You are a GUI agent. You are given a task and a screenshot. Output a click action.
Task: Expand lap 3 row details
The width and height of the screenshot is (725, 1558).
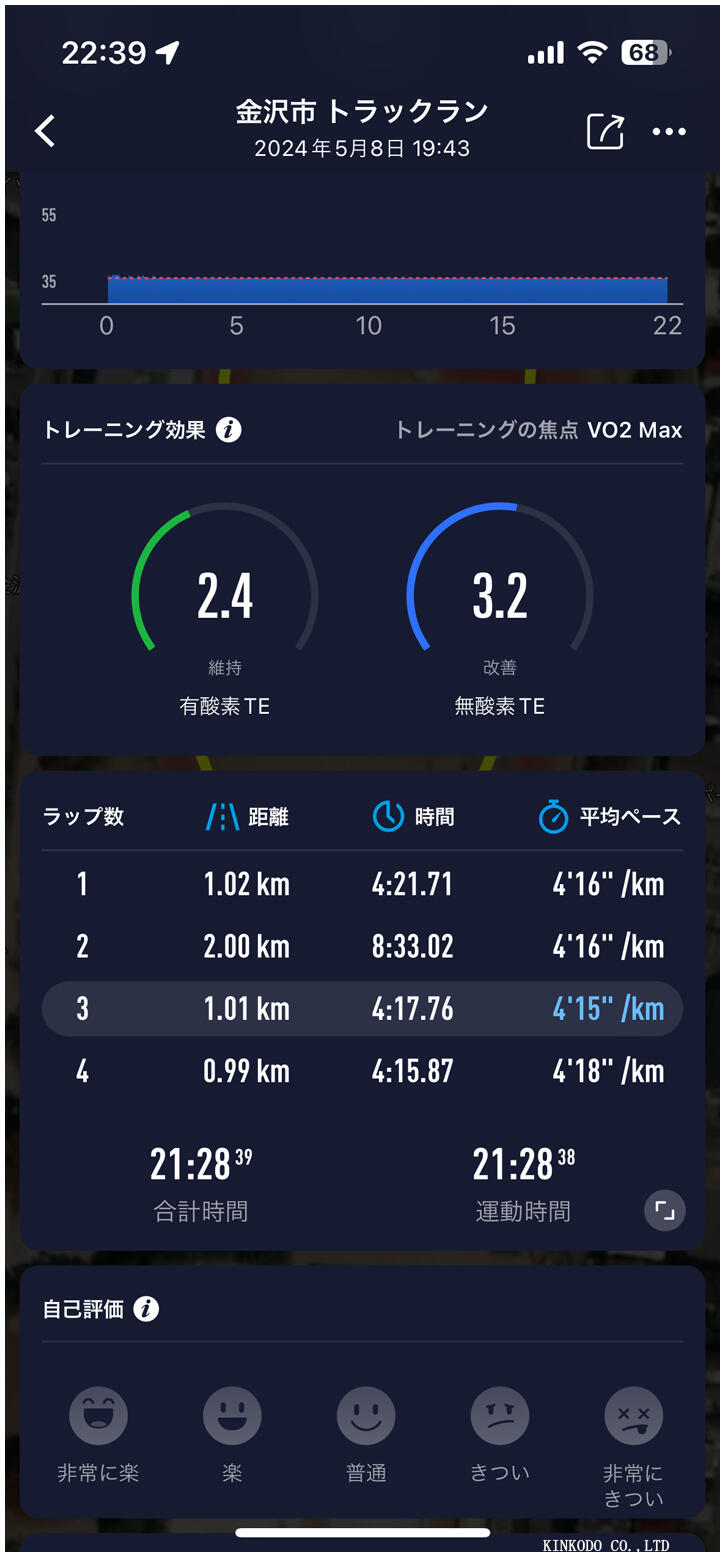click(362, 1009)
